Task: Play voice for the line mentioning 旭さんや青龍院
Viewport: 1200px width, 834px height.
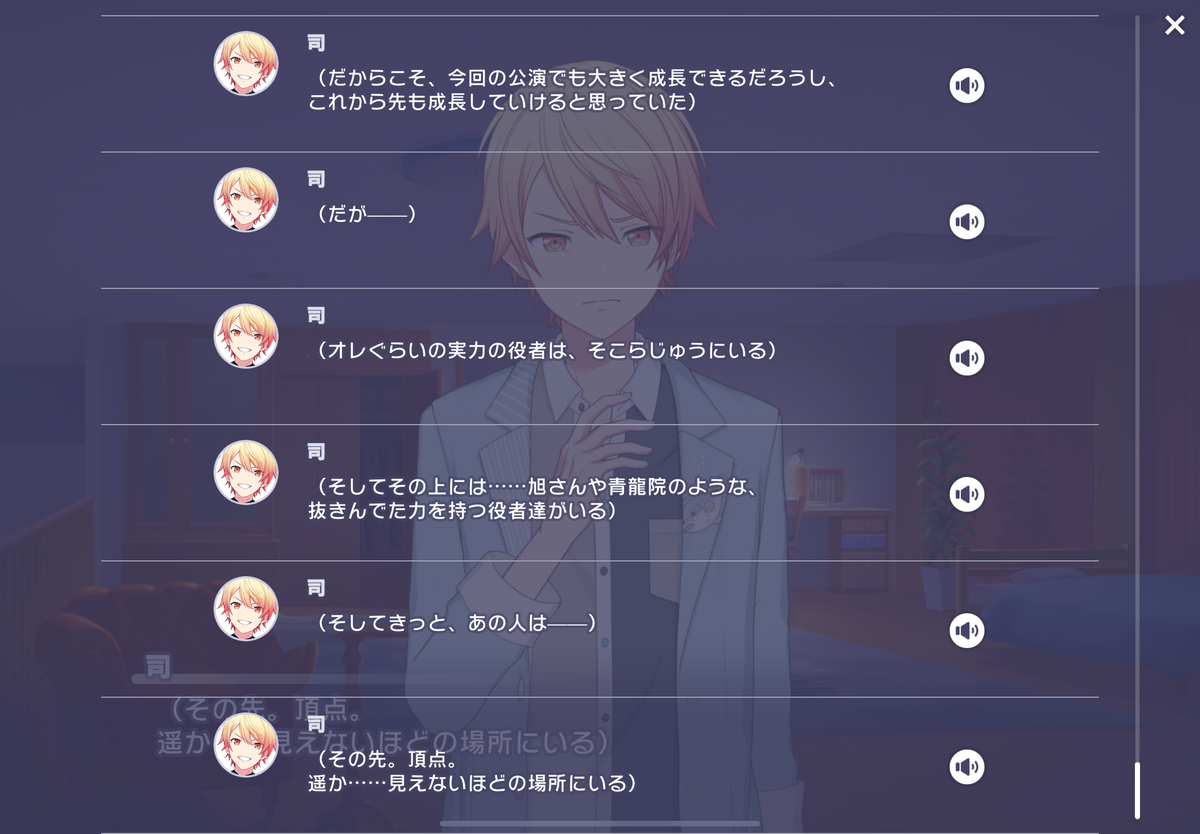Action: (x=966, y=494)
